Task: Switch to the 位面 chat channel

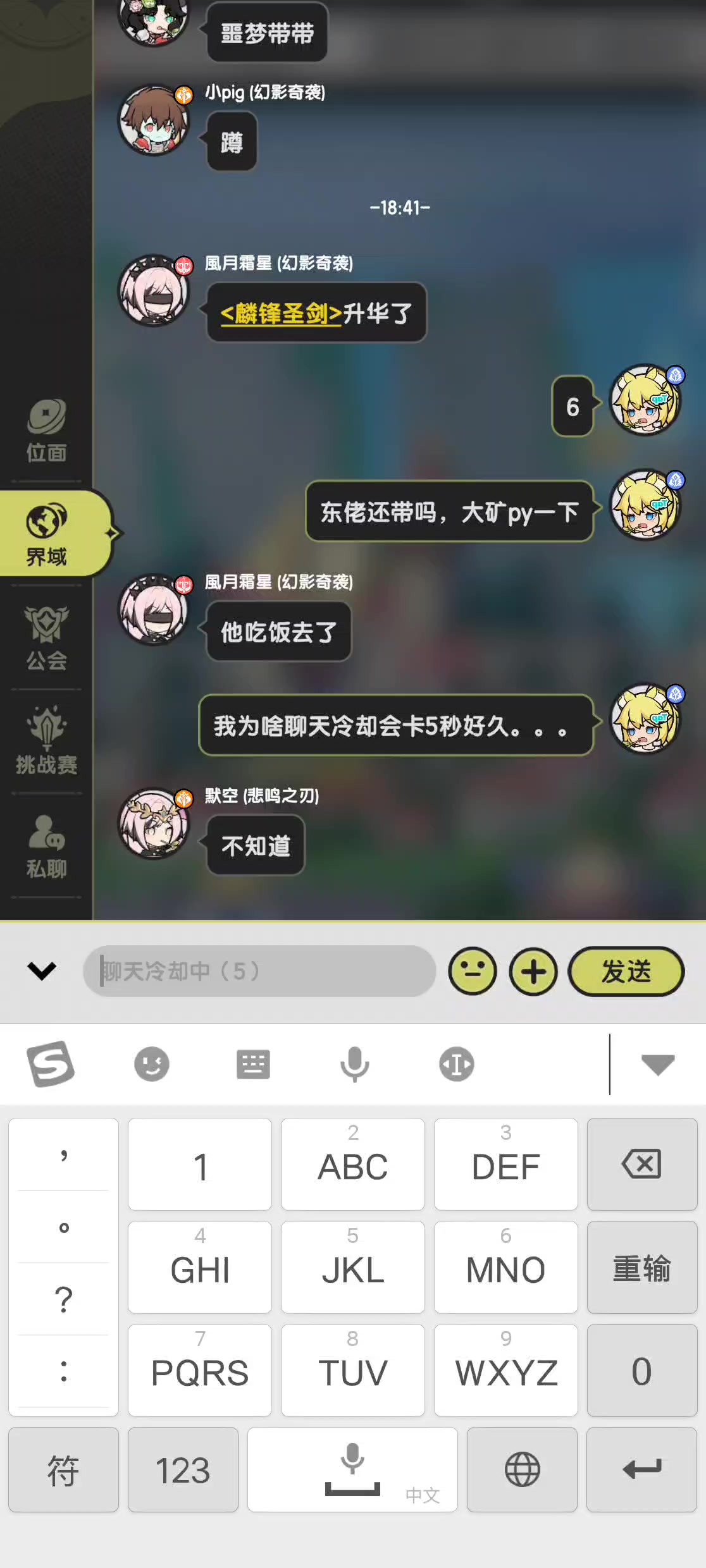Action: pyautogui.click(x=46, y=431)
